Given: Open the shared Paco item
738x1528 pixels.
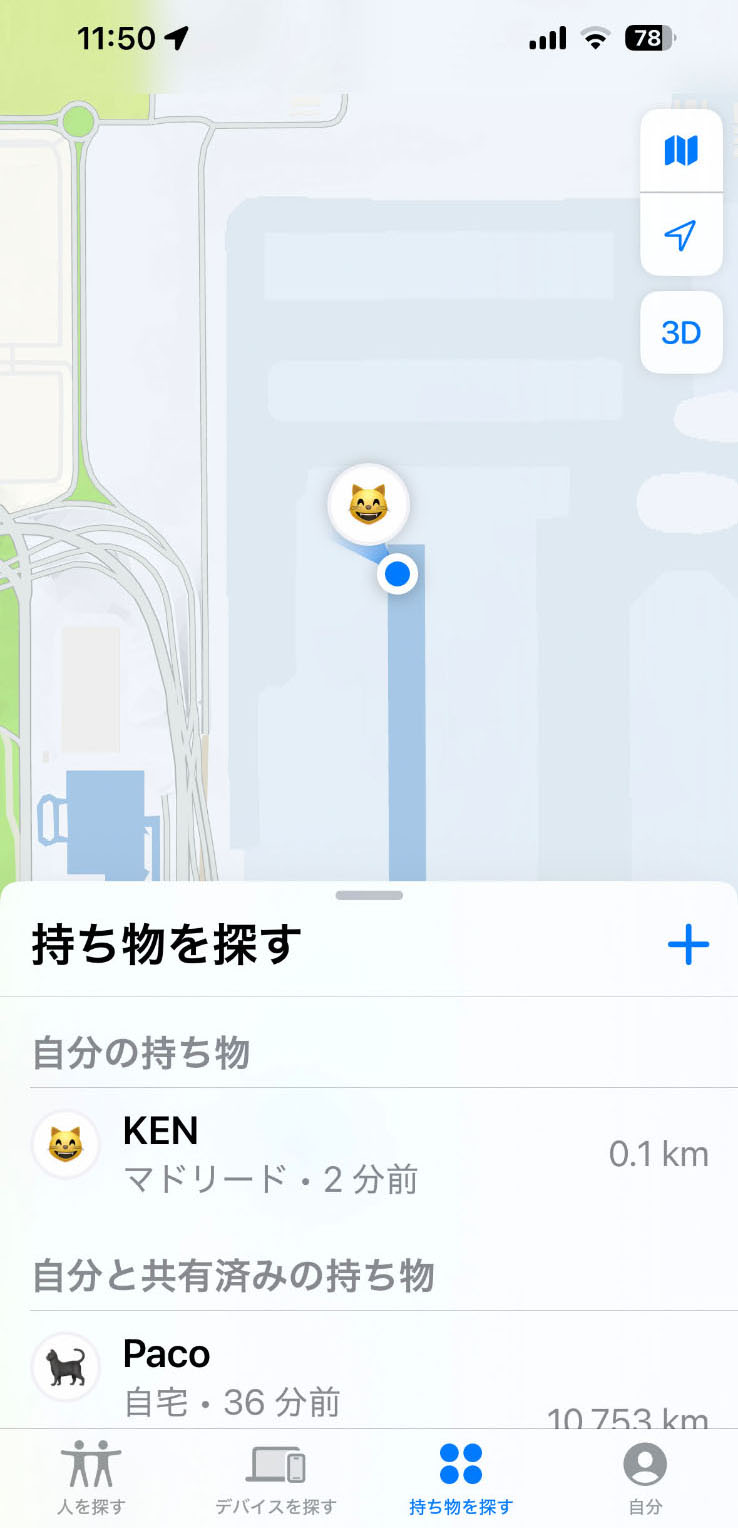Looking at the screenshot, I should (x=368, y=1376).
